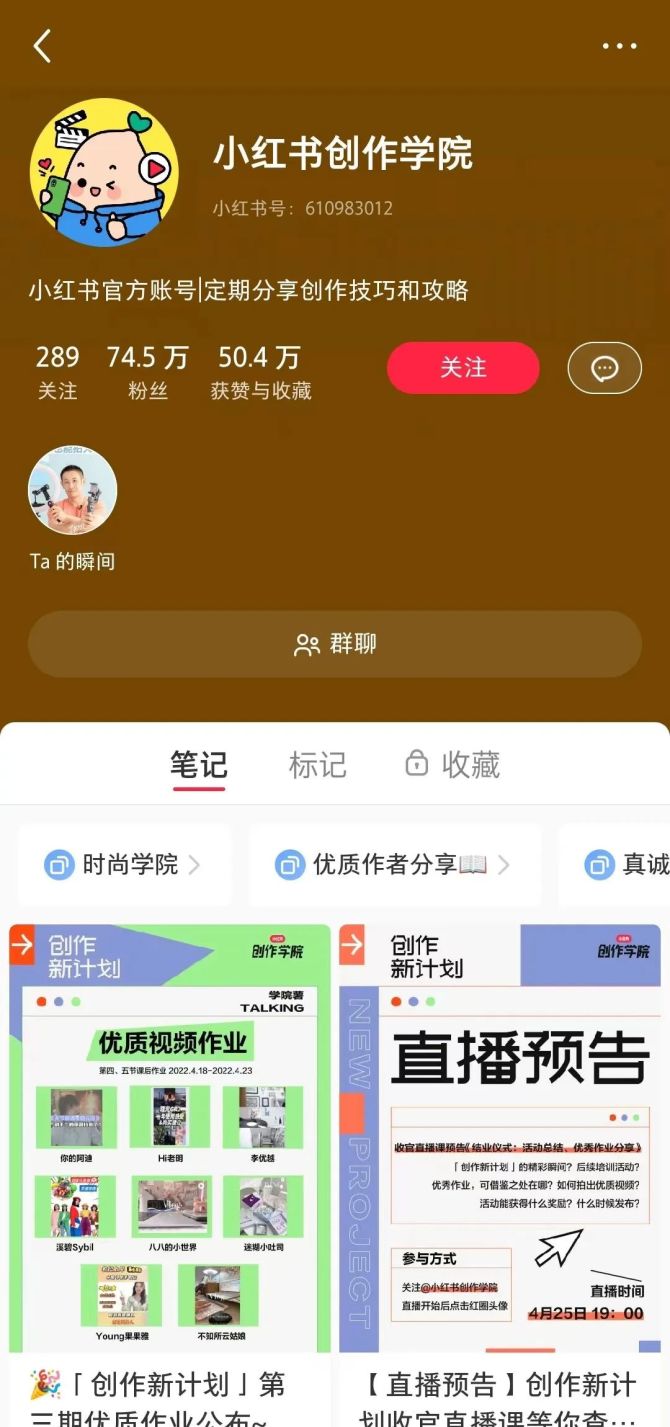View the Ta 的瞬间 story circle

(x=72, y=491)
